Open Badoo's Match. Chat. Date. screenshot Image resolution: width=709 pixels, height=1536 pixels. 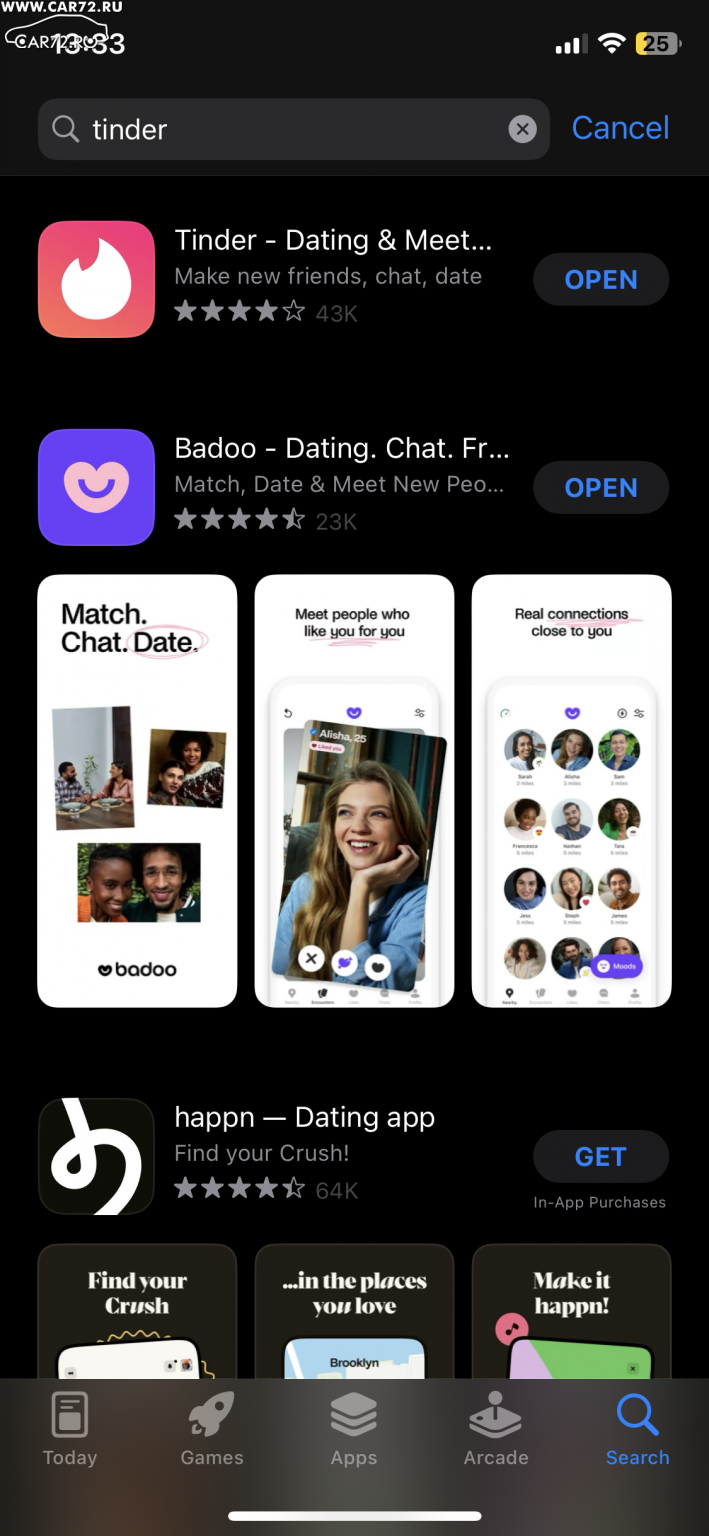137,791
